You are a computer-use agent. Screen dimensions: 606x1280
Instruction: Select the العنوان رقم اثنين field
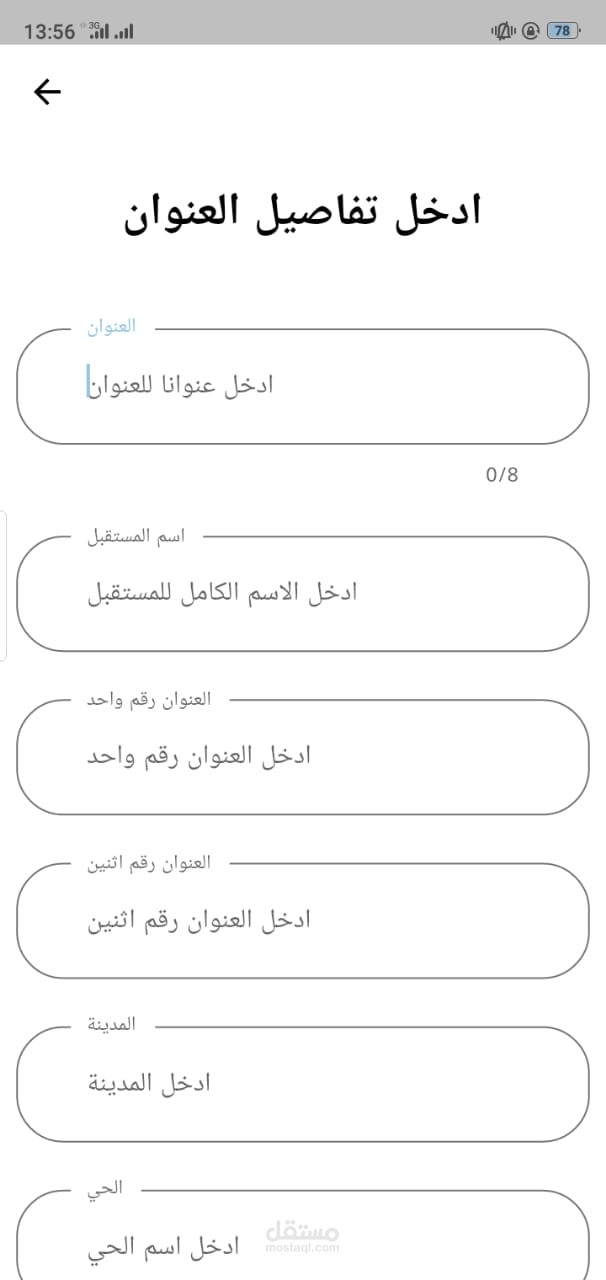302,920
